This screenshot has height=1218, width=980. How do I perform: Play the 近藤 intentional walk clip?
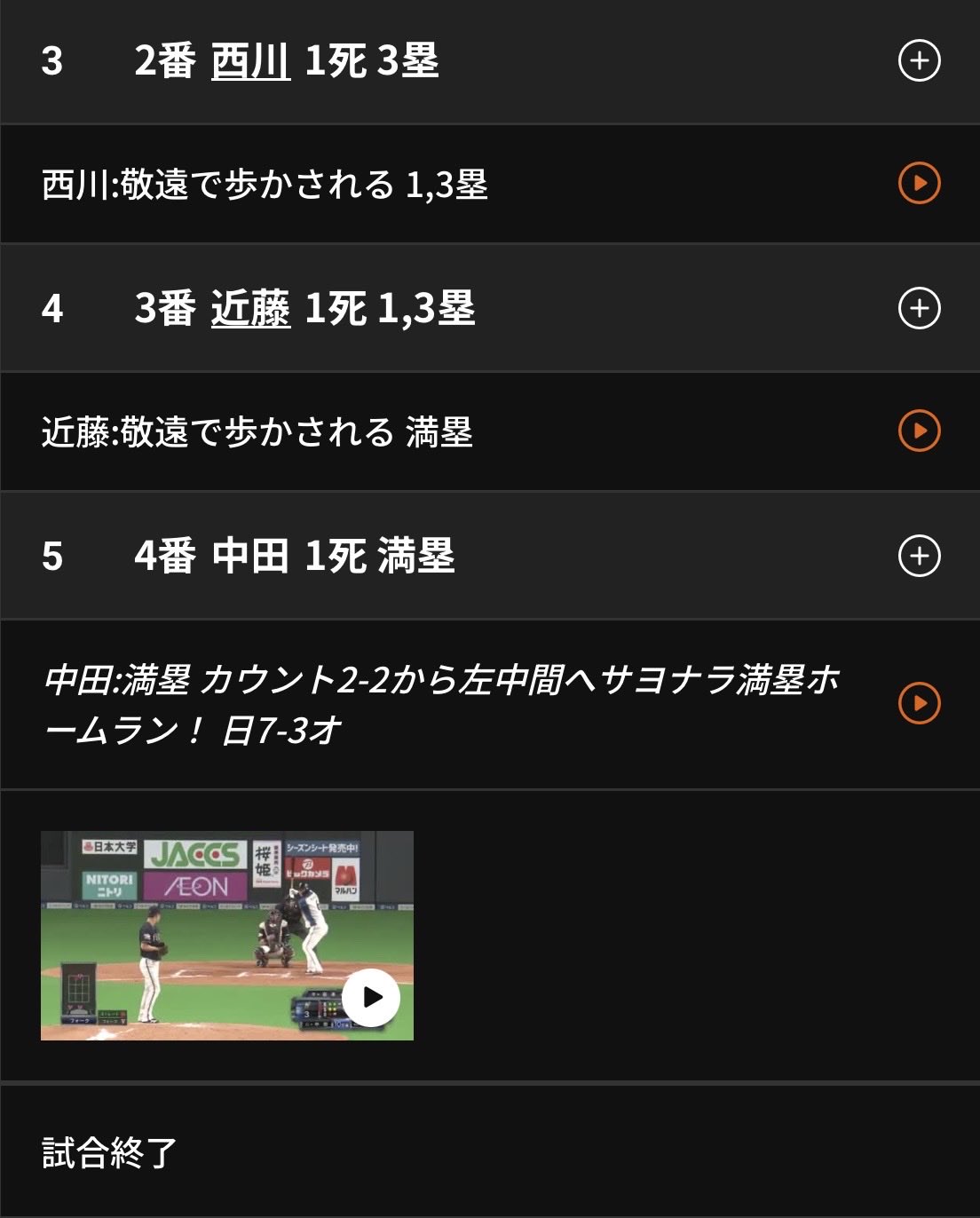[x=919, y=431]
